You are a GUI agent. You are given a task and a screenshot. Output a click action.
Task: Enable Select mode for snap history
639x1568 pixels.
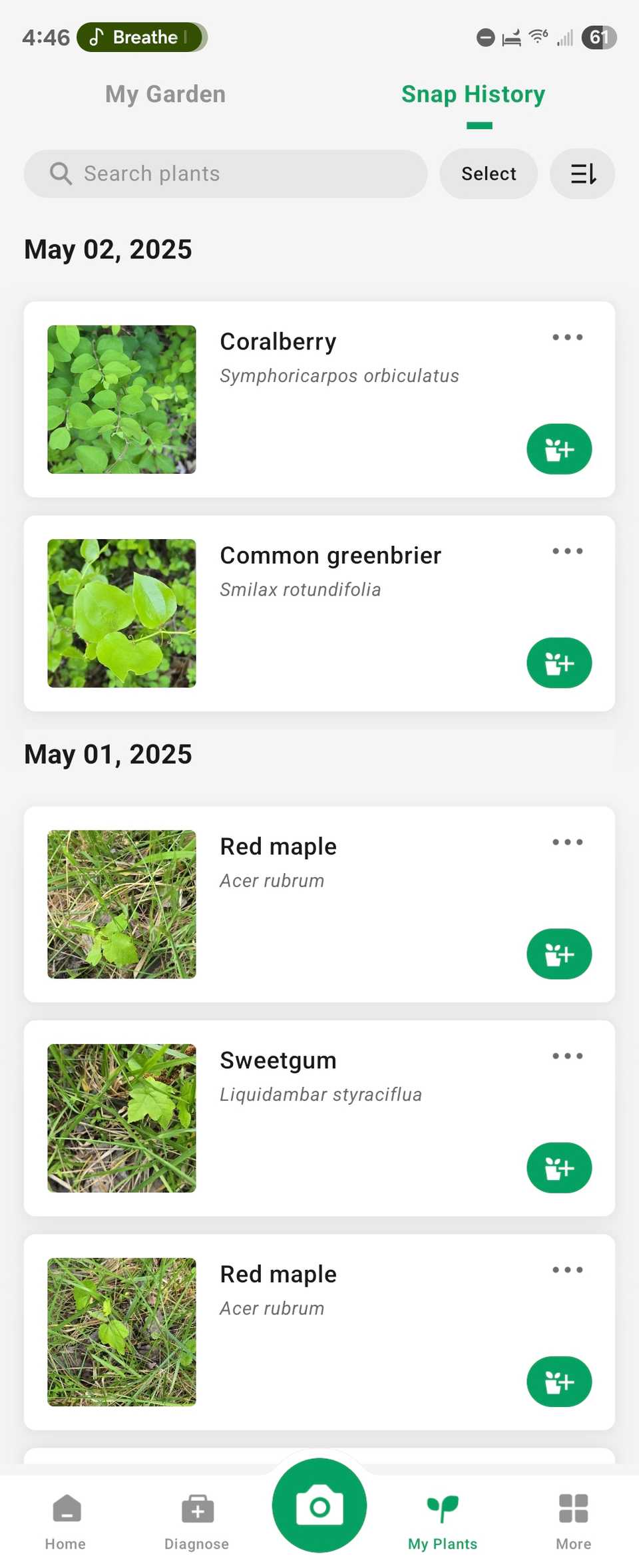click(488, 174)
